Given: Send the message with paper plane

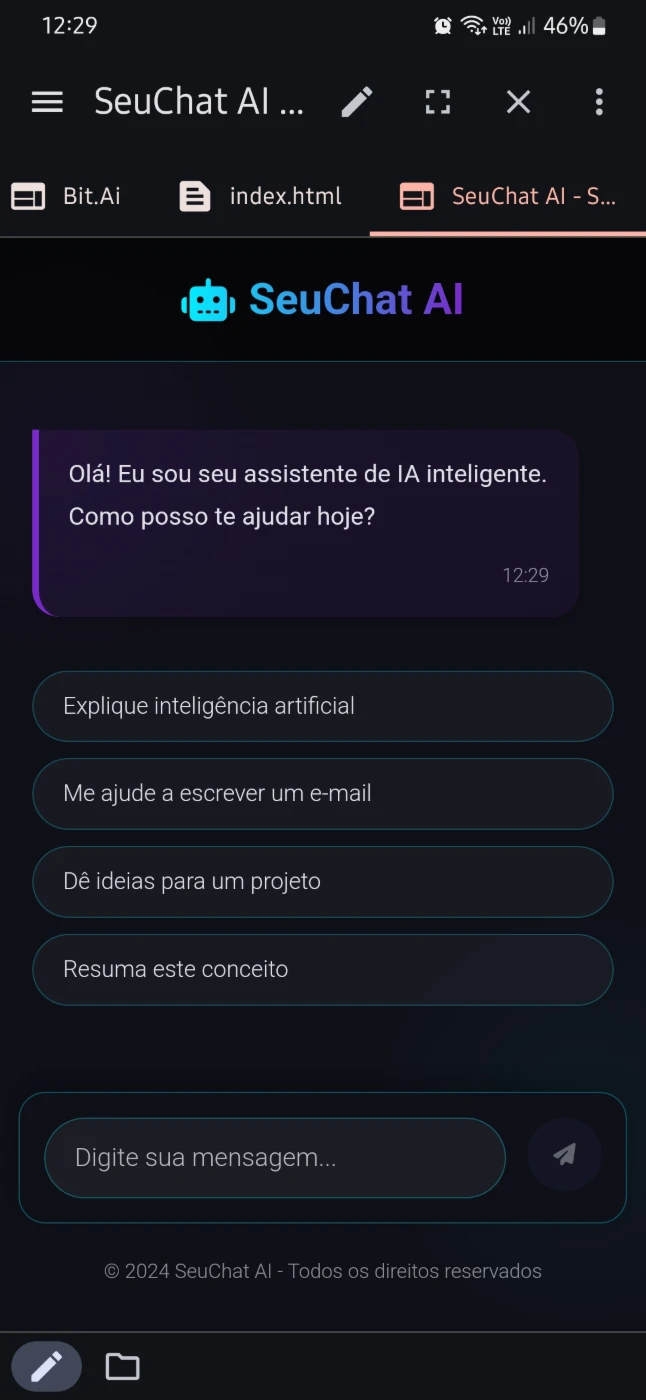Looking at the screenshot, I should pyautogui.click(x=565, y=1155).
